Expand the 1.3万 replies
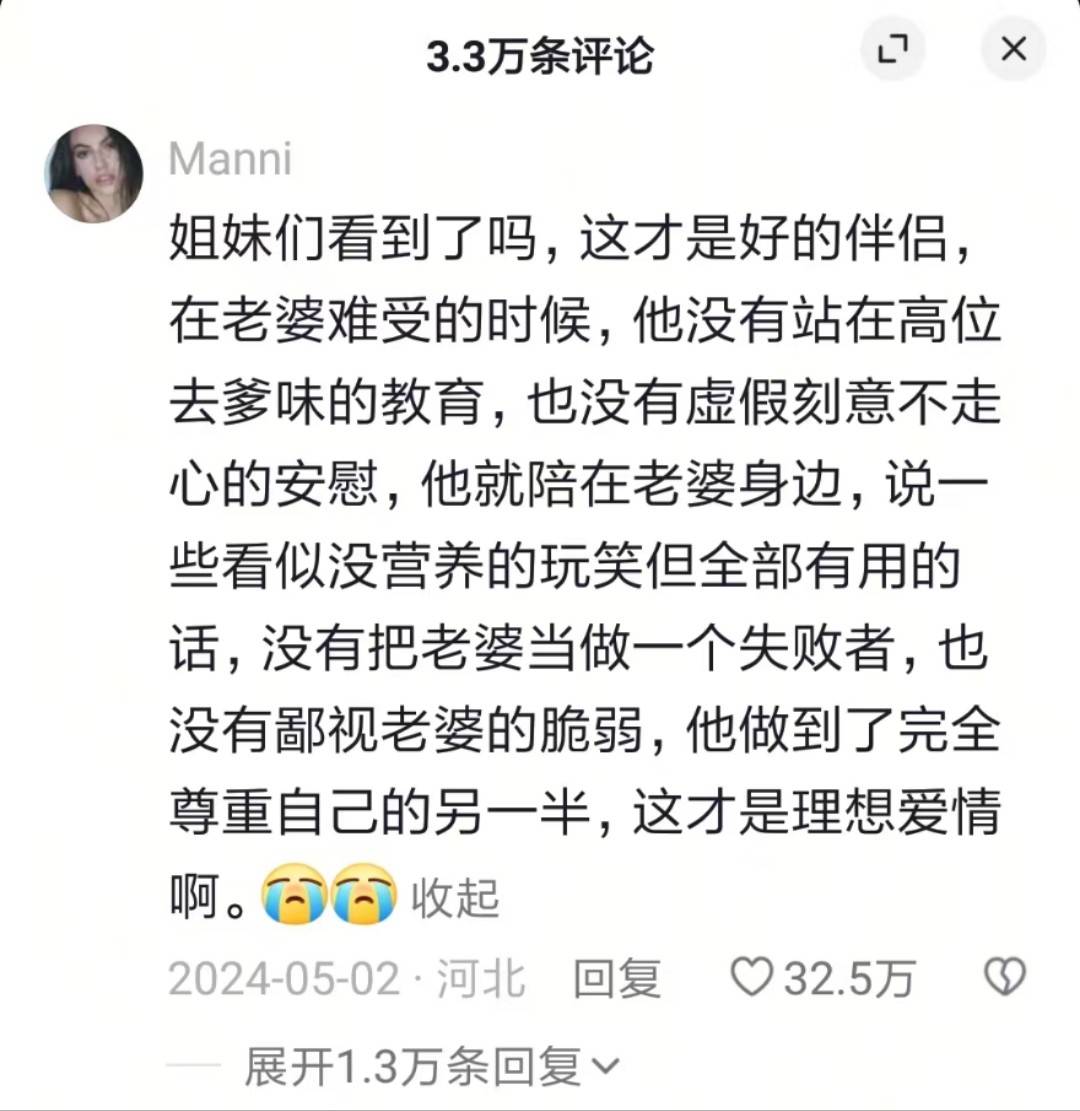 click(432, 1067)
